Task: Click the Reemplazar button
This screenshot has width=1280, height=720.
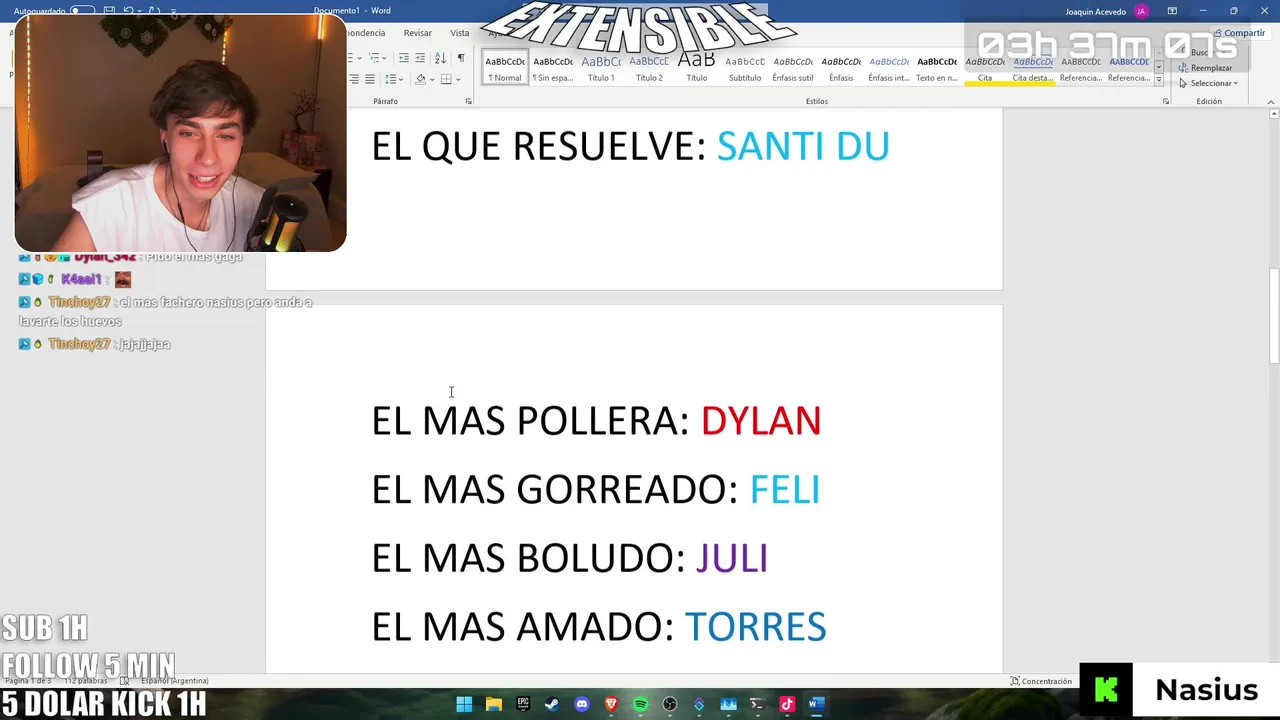Action: point(1210,68)
